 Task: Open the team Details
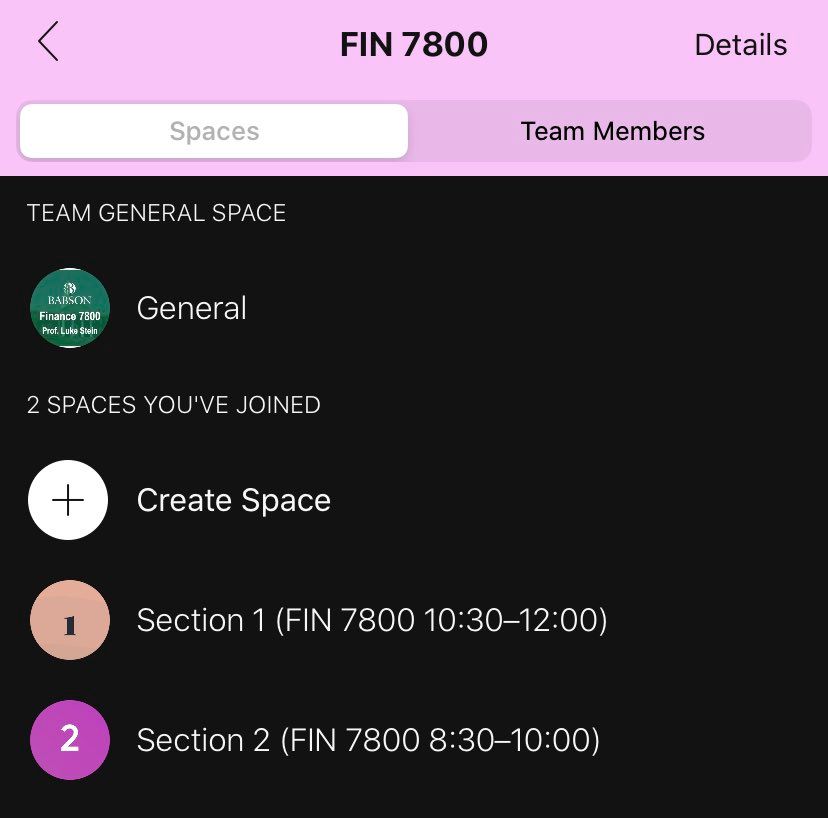(740, 45)
